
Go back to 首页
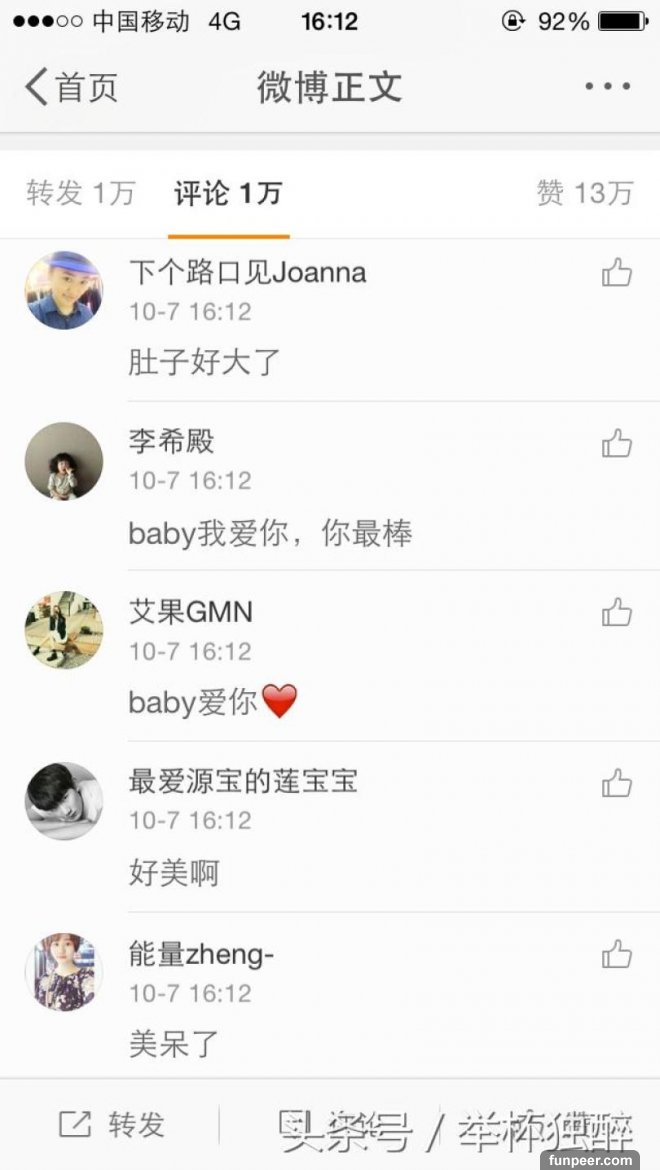tap(70, 87)
